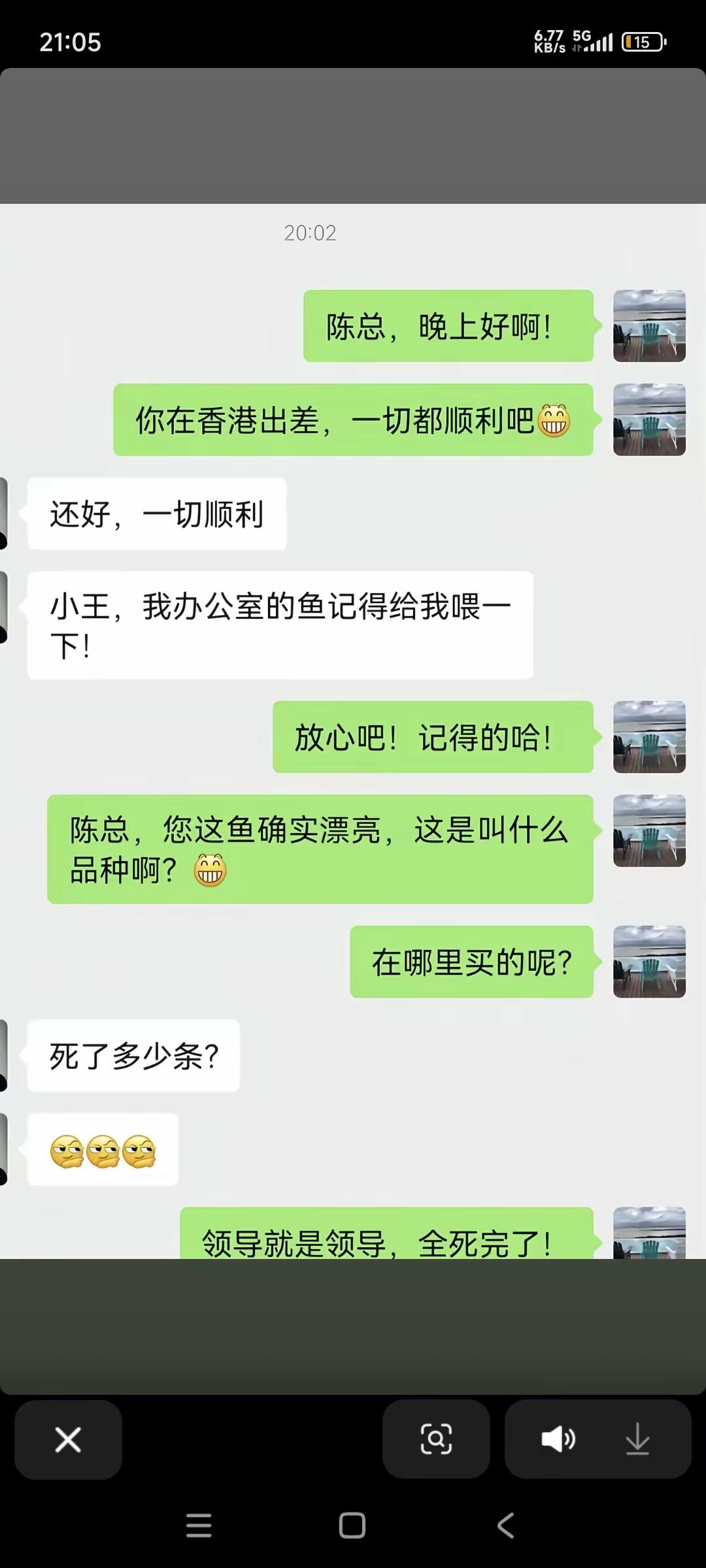The width and height of the screenshot is (706, 1568).
Task: Tap the Android back navigation arrow
Action: click(x=505, y=1524)
